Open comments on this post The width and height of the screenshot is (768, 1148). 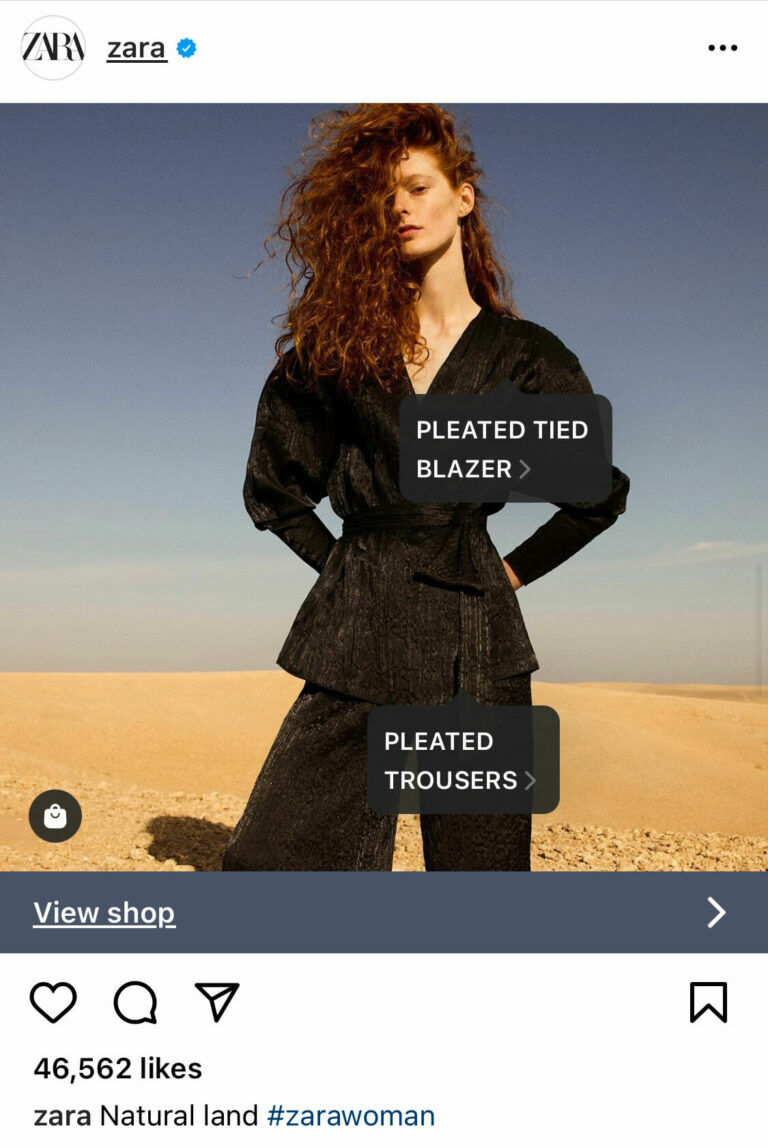135,1002
